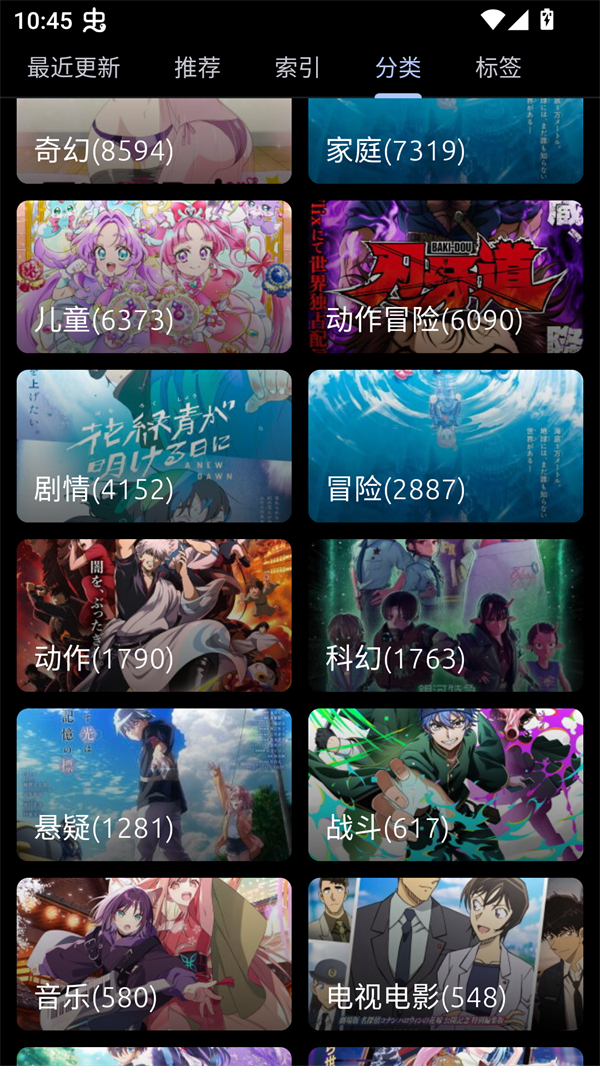
Task: Select the 动作(1790) category card
Action: pos(154,615)
